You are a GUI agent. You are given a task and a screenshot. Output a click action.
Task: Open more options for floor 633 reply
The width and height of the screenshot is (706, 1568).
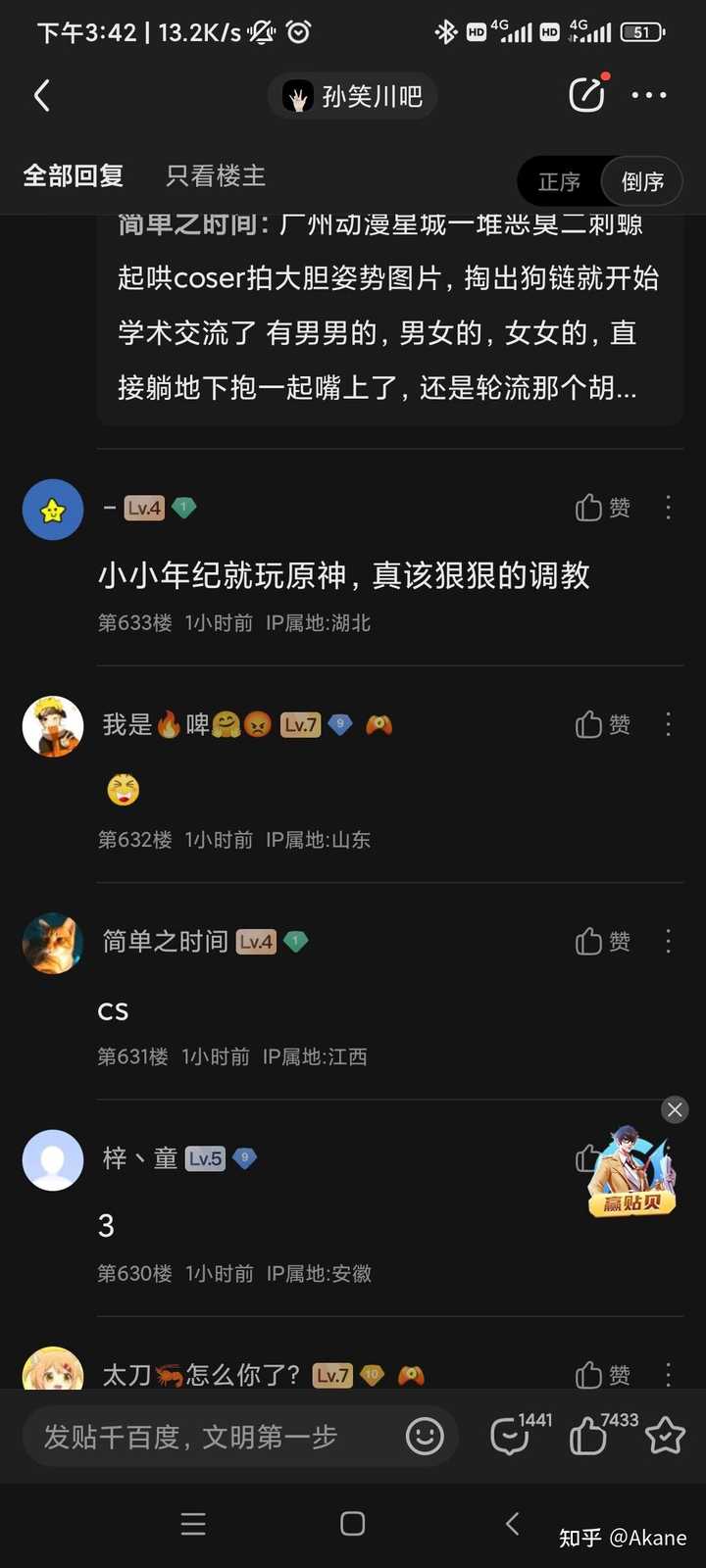coord(668,508)
